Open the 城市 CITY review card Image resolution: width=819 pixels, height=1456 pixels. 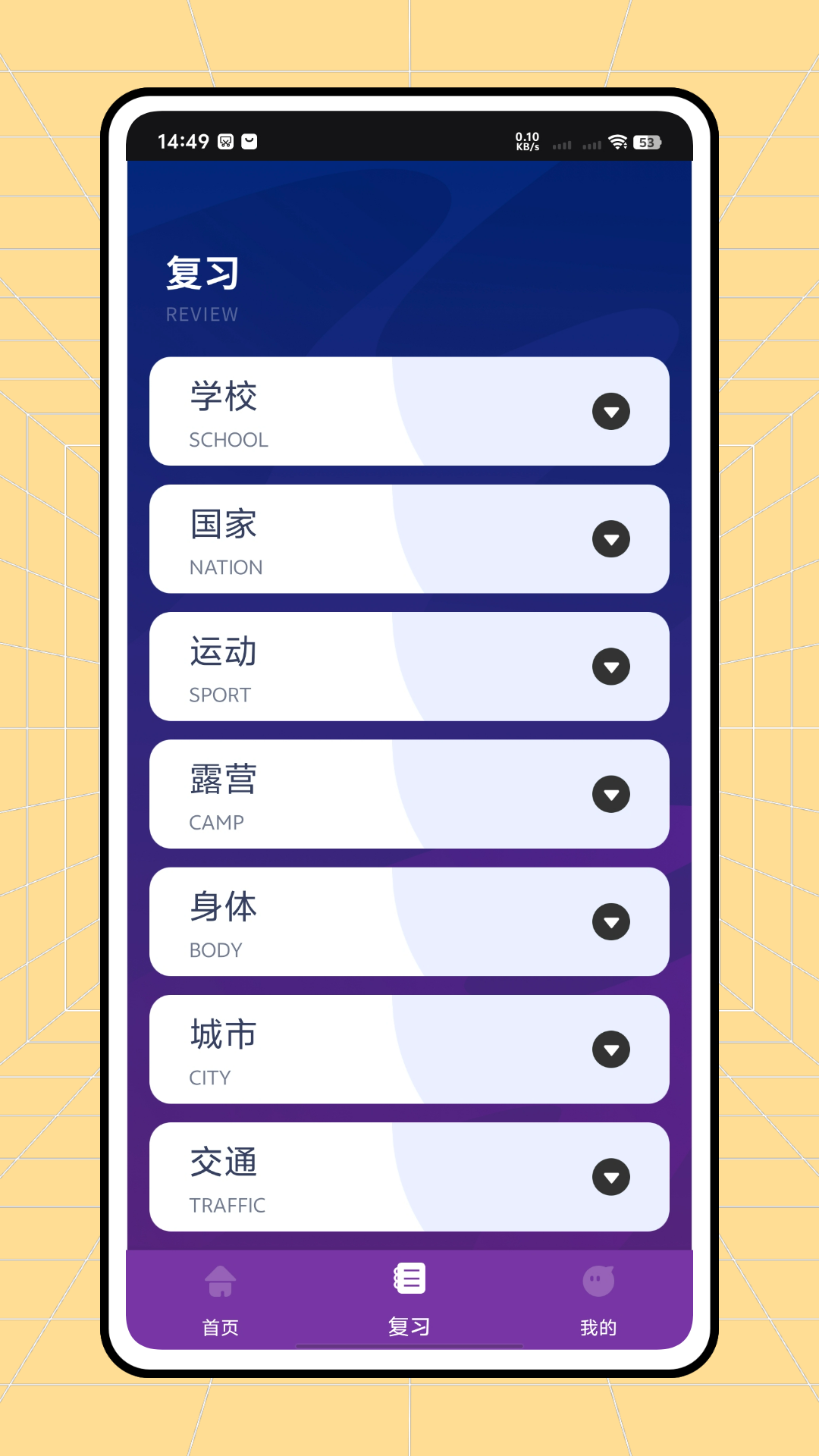pos(341,1050)
